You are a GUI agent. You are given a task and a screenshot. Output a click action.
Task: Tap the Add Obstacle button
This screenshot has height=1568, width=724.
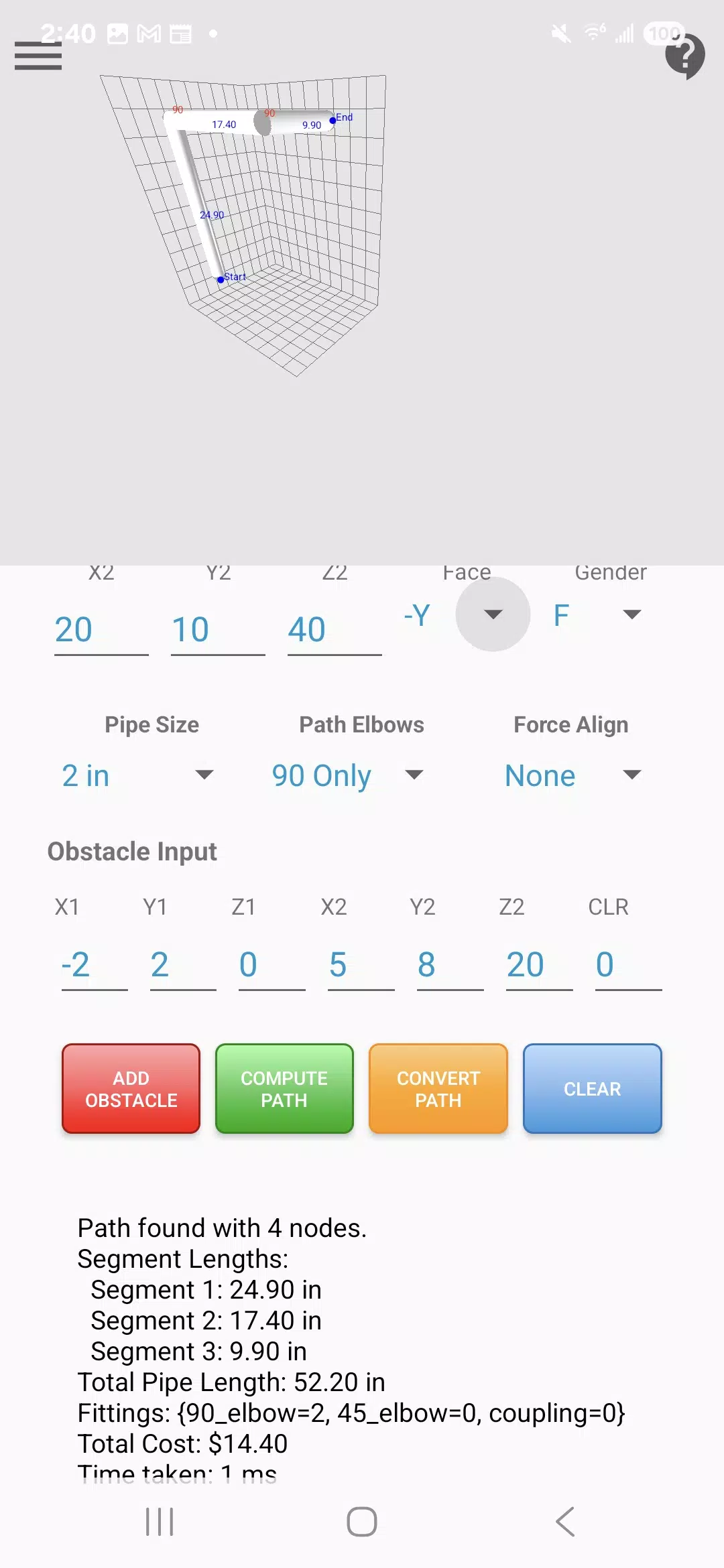[x=131, y=1089]
